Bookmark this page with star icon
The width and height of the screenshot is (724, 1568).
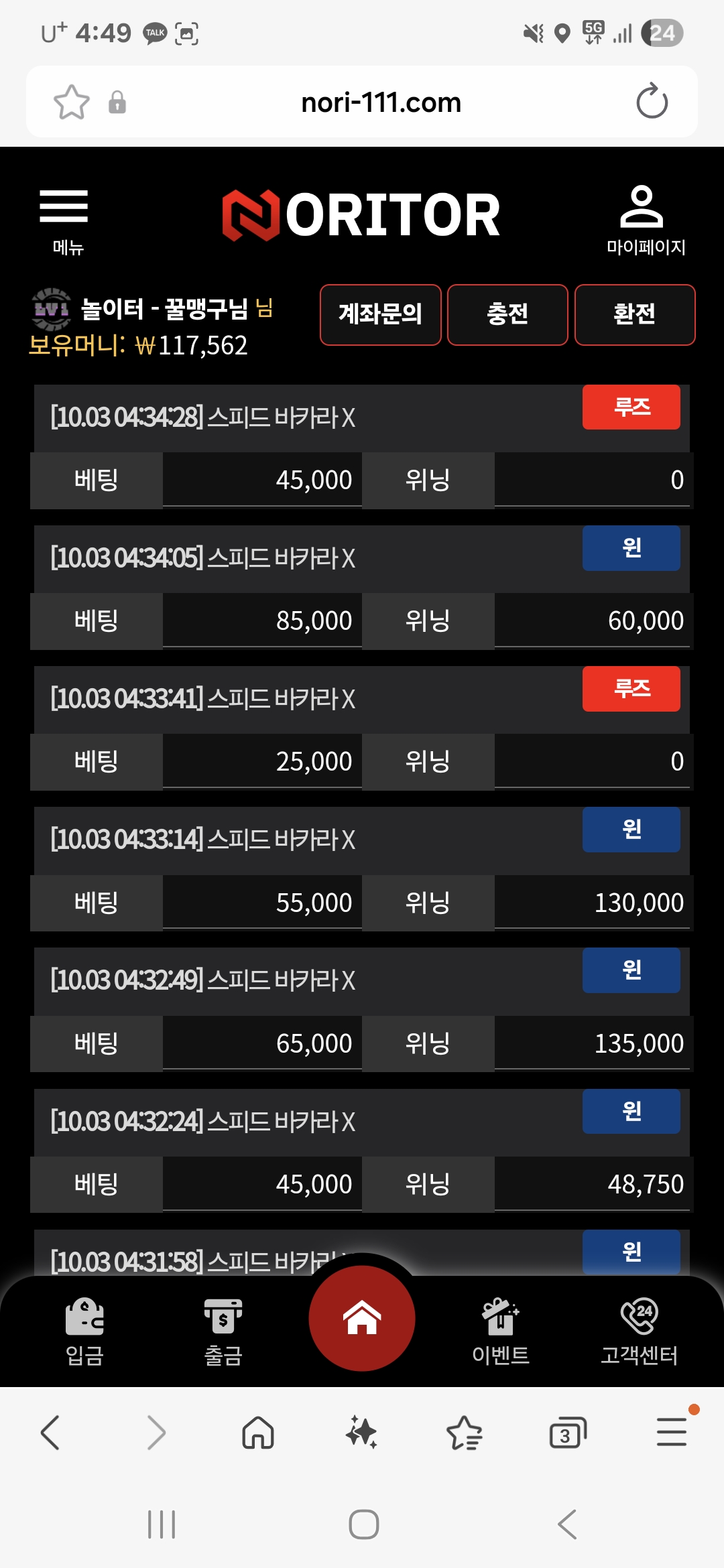coord(71,103)
